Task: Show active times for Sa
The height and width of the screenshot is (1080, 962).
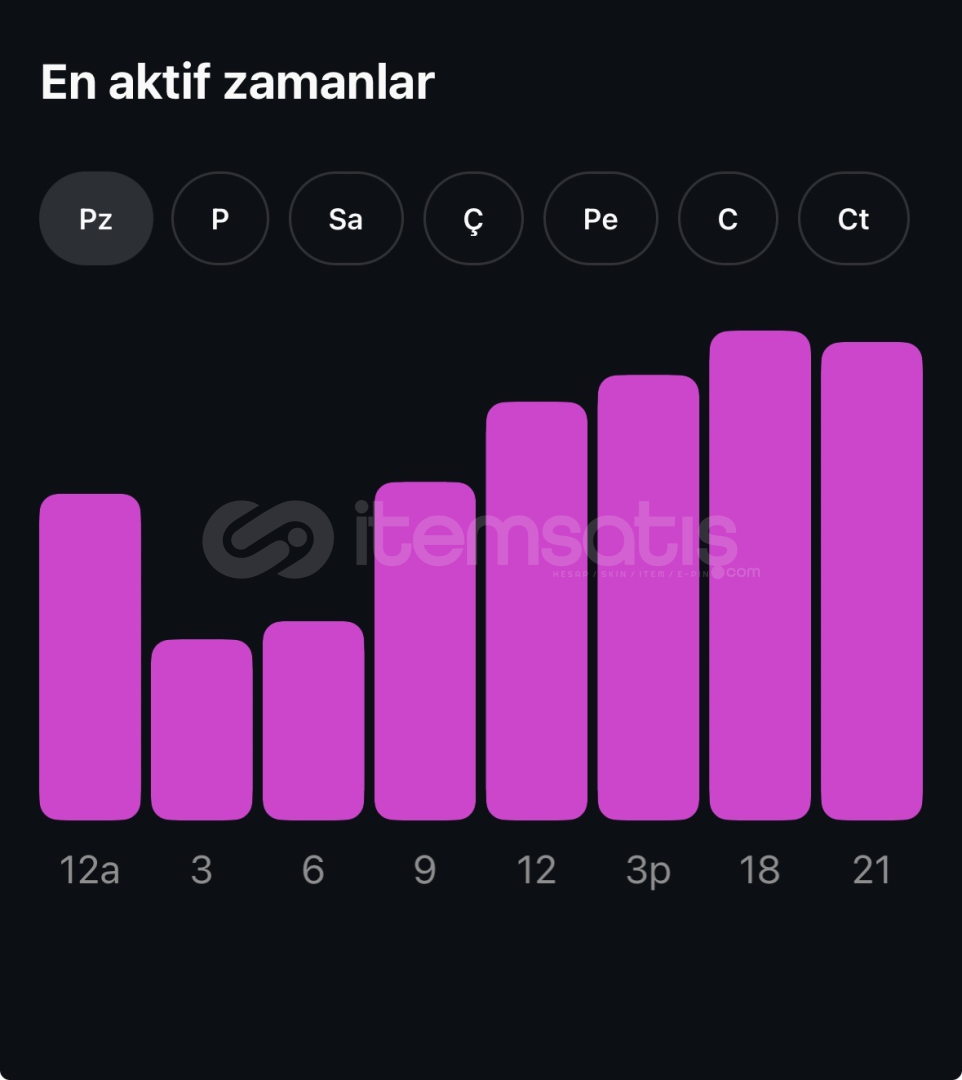Action: [346, 219]
